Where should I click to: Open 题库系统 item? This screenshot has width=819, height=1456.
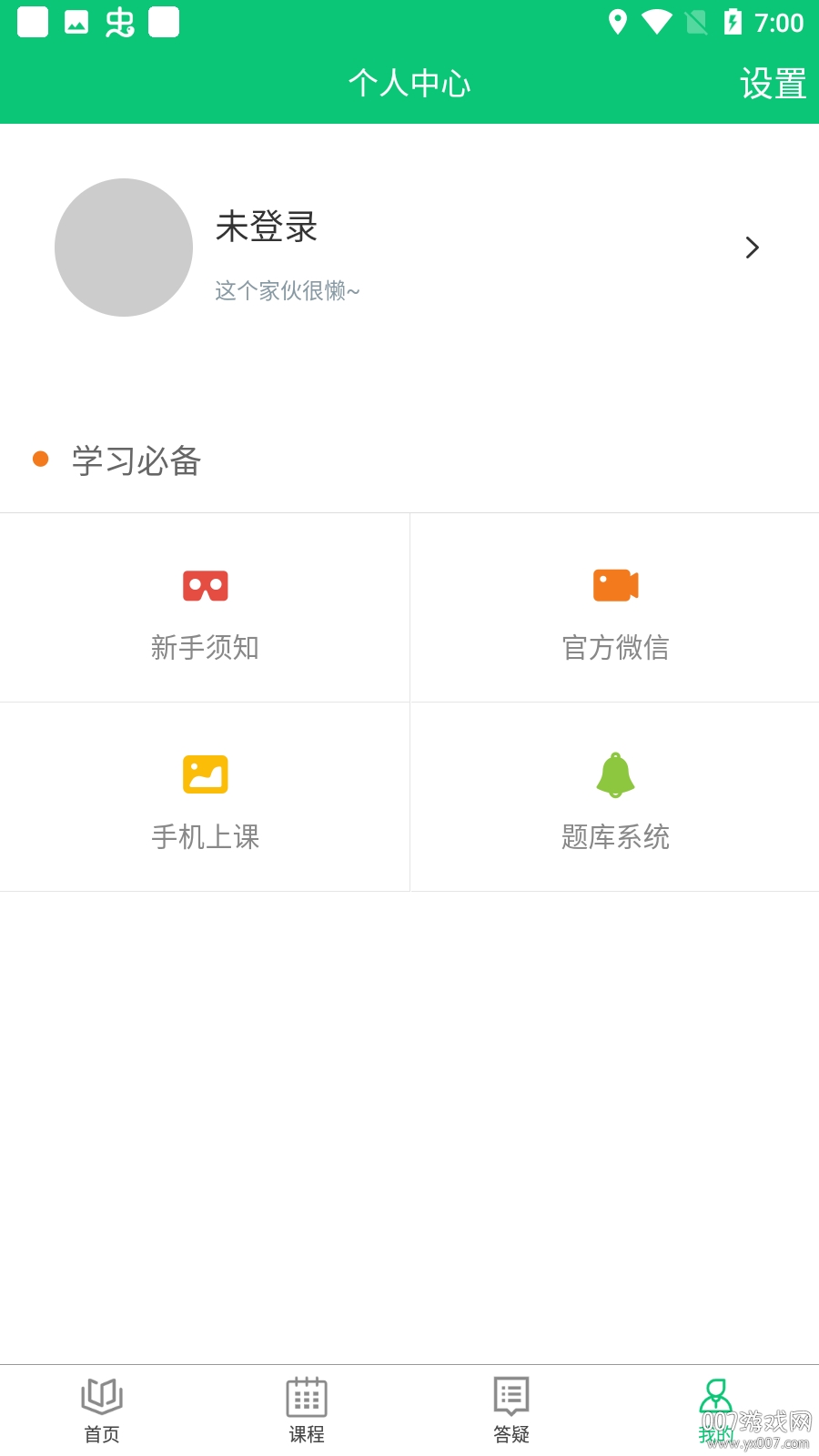(x=615, y=797)
